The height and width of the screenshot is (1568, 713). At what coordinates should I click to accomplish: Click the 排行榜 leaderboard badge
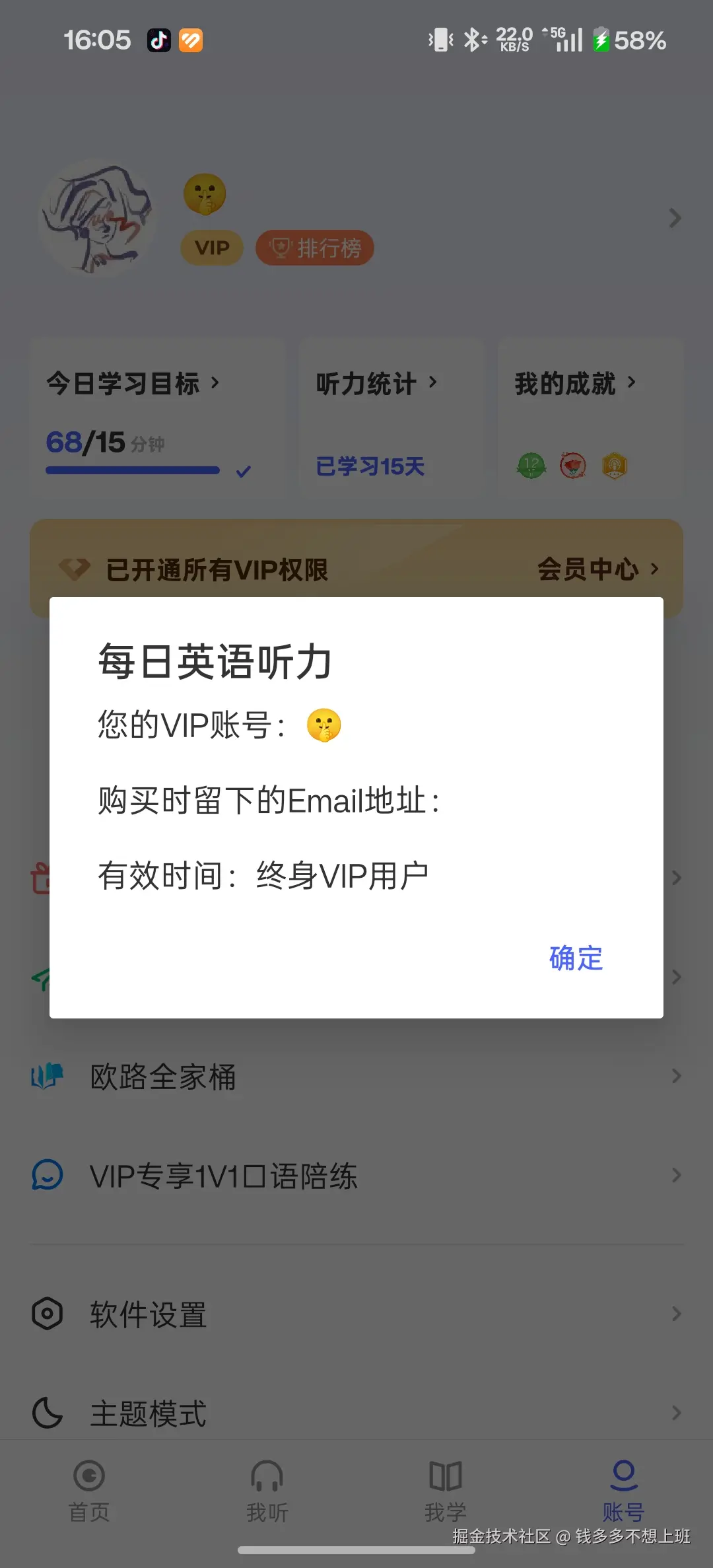point(315,248)
